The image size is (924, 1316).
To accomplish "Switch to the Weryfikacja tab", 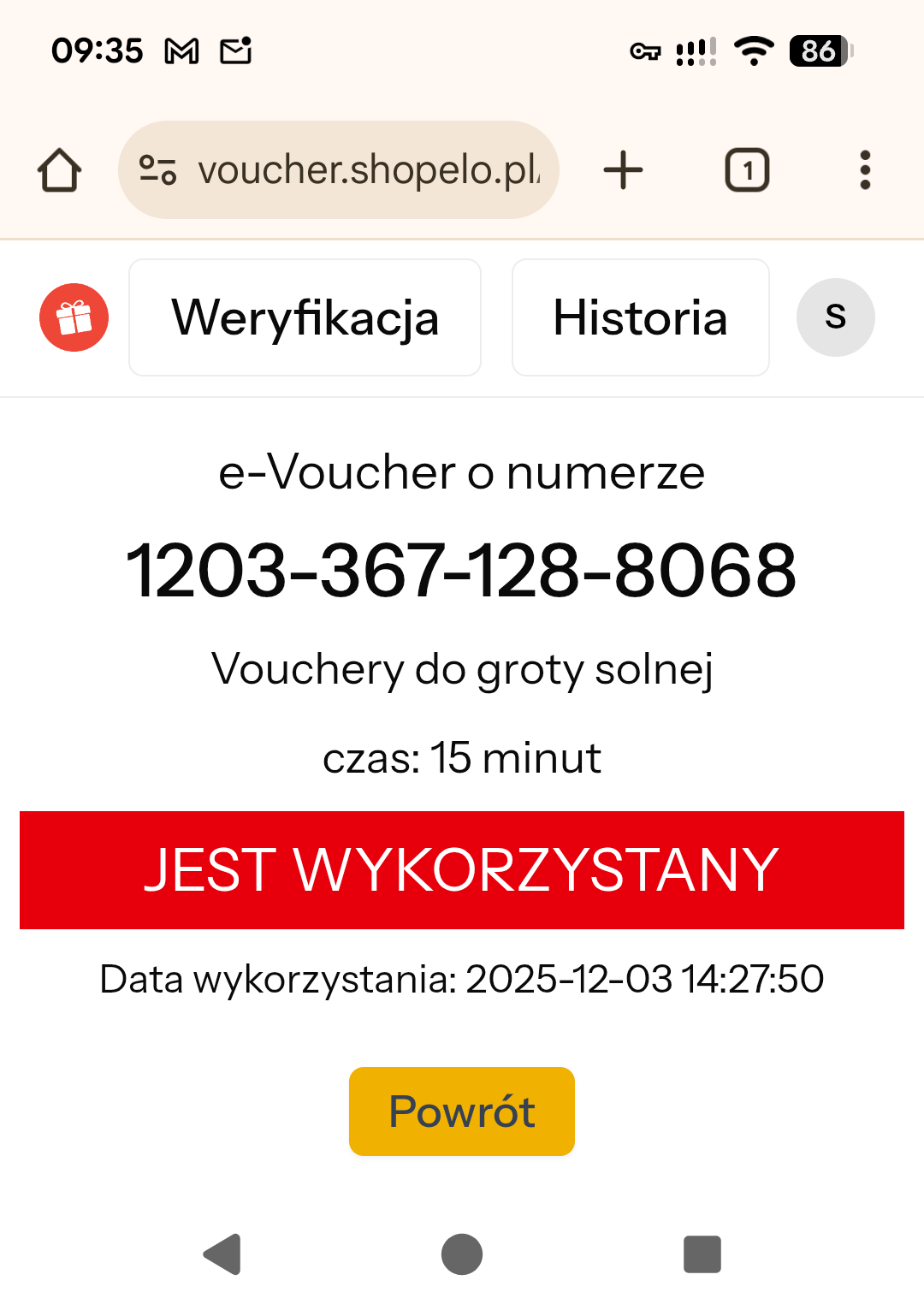I will [x=305, y=317].
